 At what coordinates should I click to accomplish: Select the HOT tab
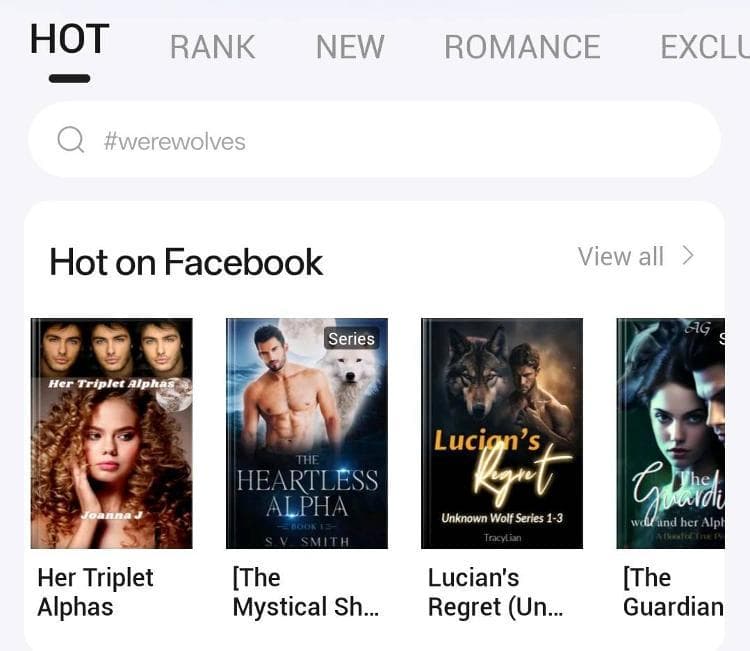pyautogui.click(x=69, y=42)
